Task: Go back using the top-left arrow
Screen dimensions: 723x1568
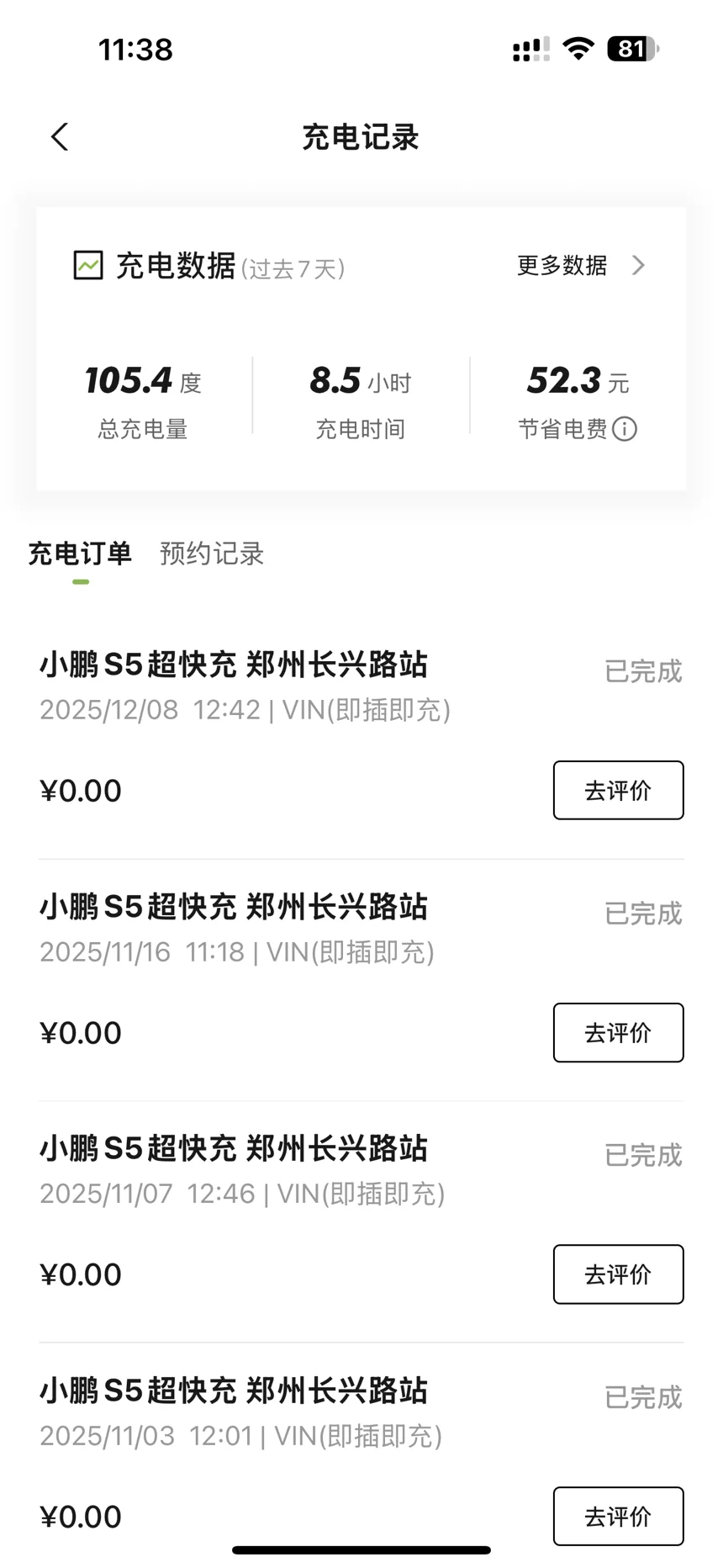Action: tap(59, 137)
